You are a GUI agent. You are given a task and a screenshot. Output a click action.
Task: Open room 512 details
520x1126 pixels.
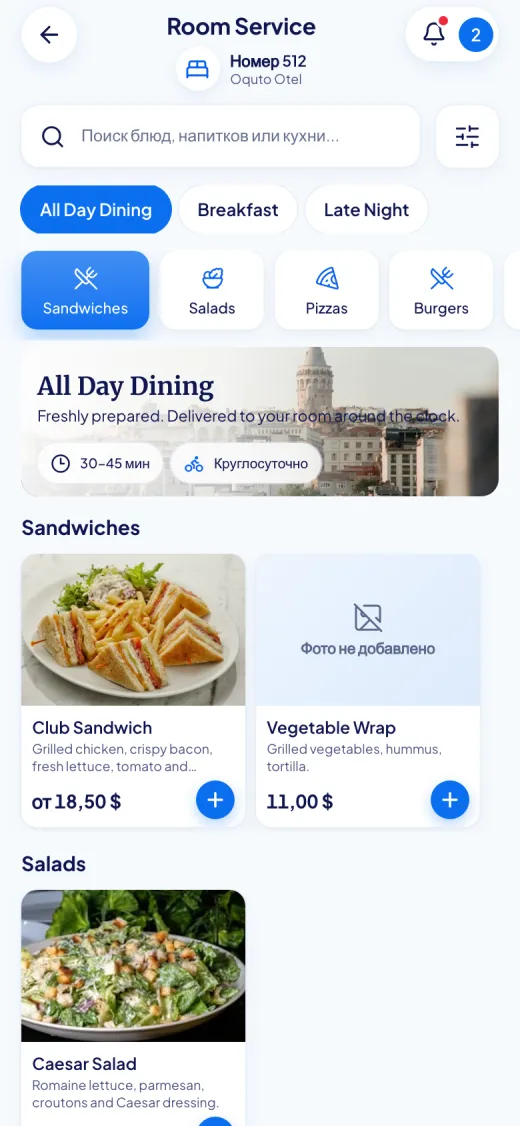point(242,70)
